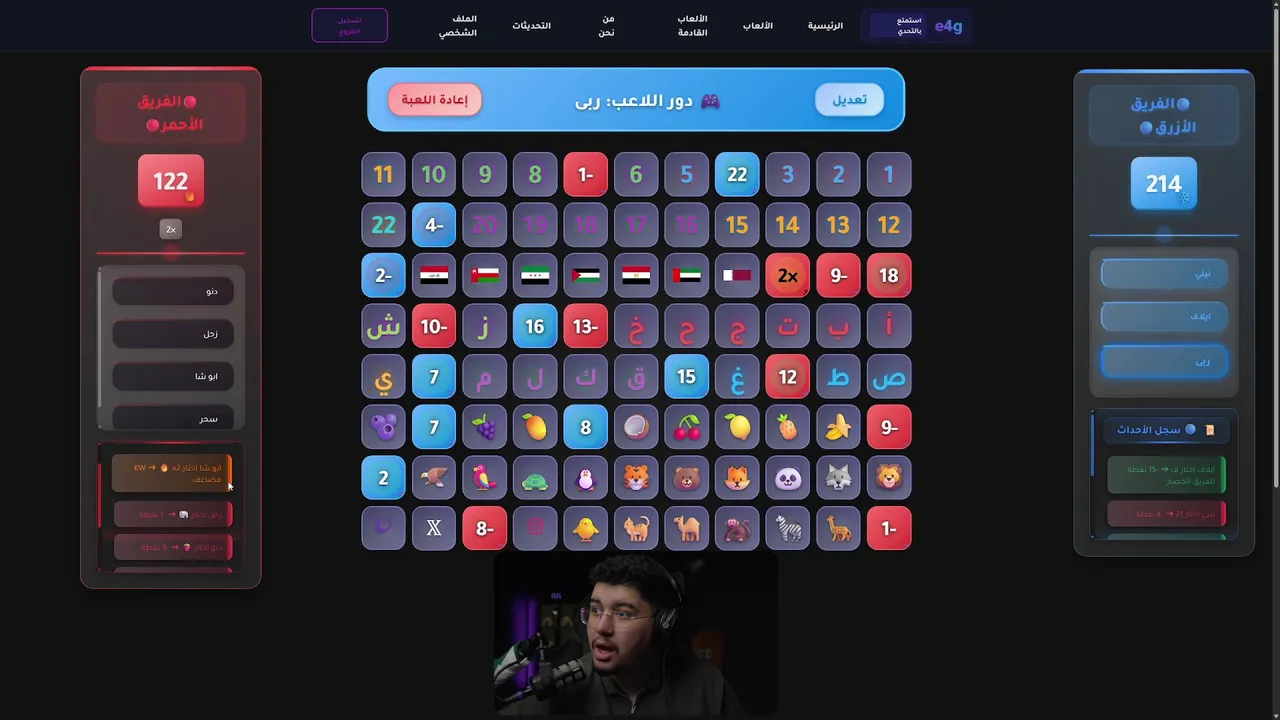Open الملف الشخصي profile page

coord(457,26)
